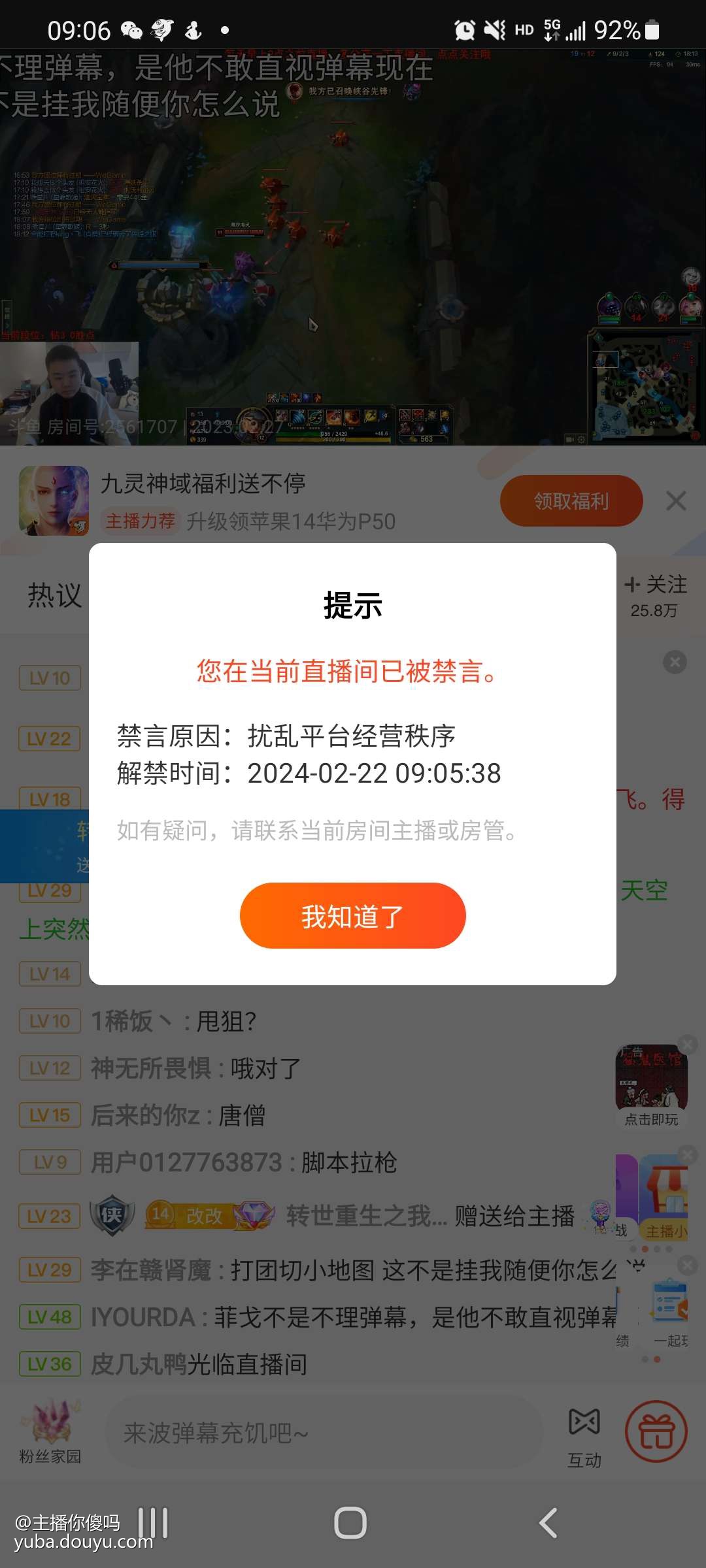Go back with the system back button
The height and width of the screenshot is (1568, 706).
[548, 1523]
